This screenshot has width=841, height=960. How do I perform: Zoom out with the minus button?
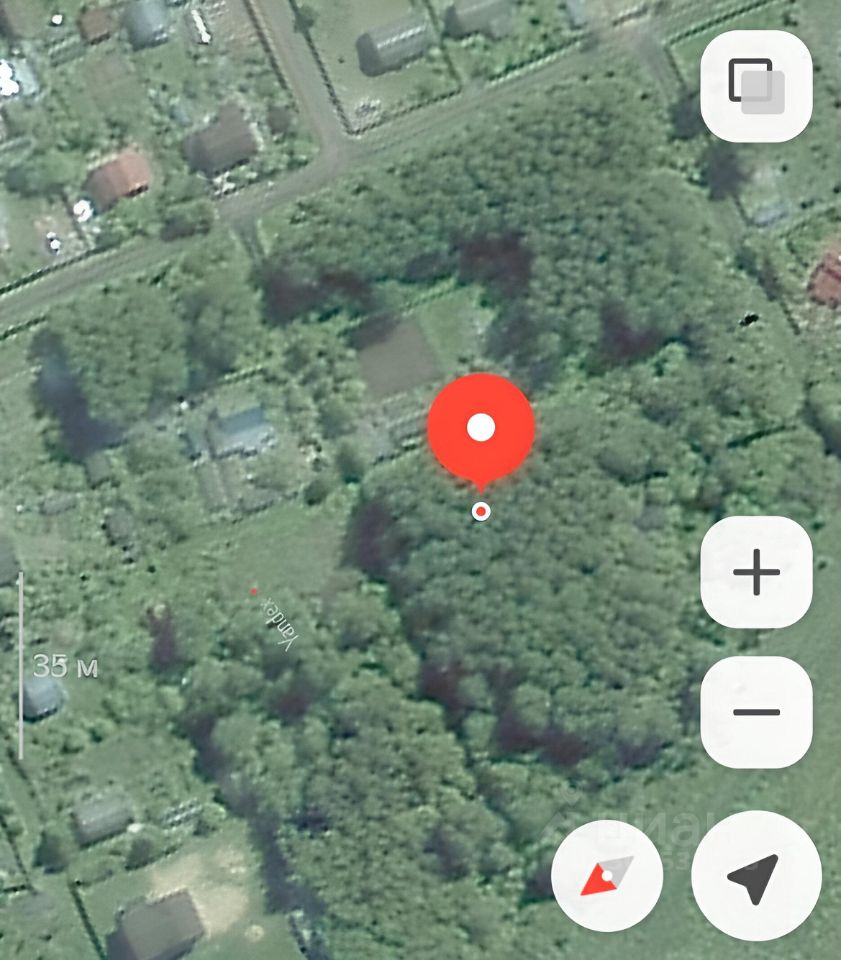[x=756, y=712]
